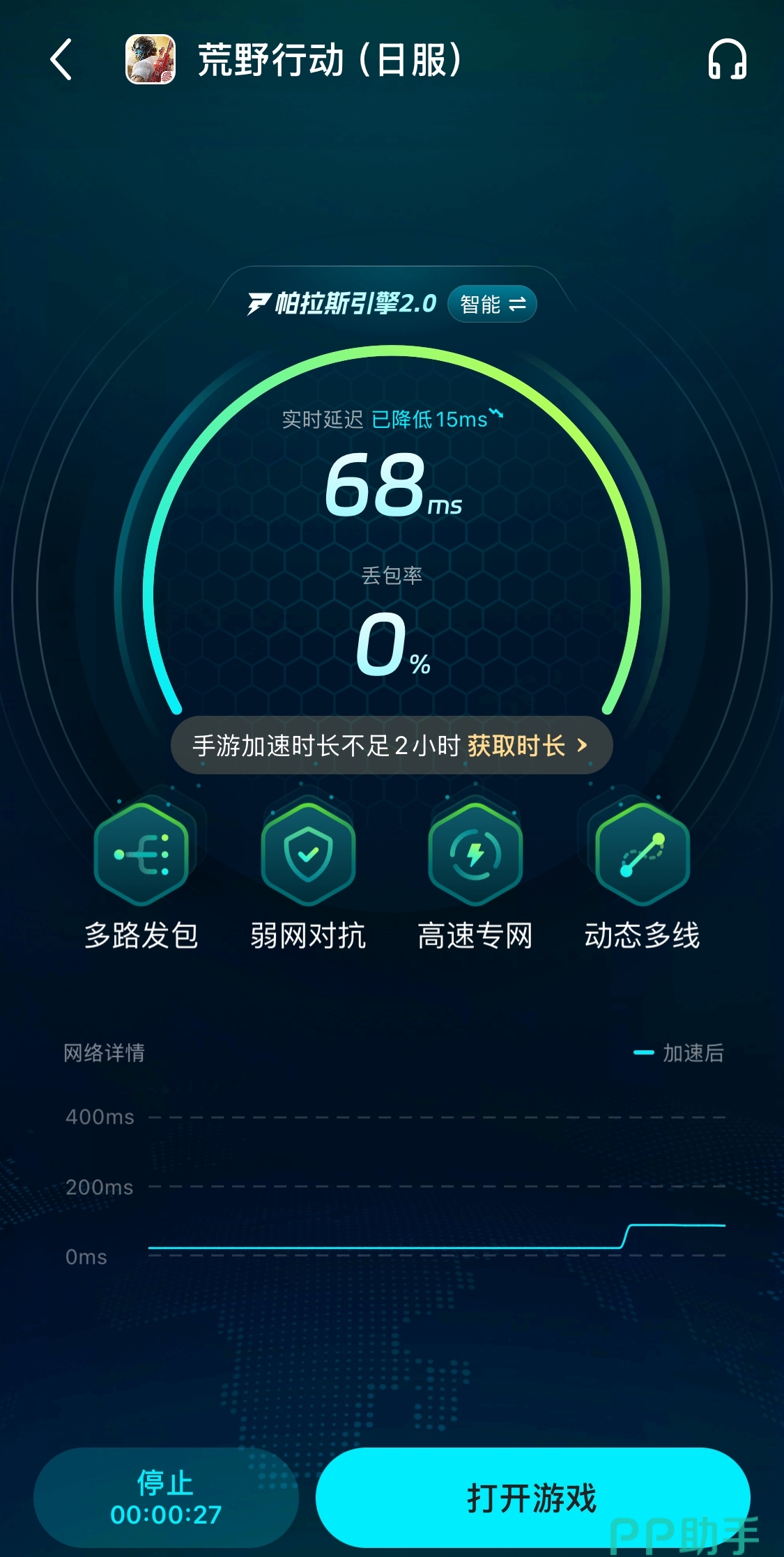Image resolution: width=784 pixels, height=1557 pixels.
Task: Open the 高速专网 feature
Action: click(475, 854)
